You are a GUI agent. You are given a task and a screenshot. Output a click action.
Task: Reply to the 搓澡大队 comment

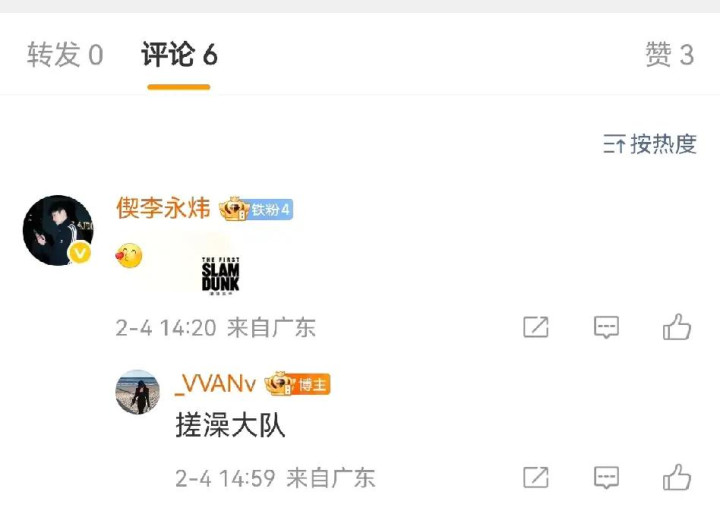pos(607,478)
